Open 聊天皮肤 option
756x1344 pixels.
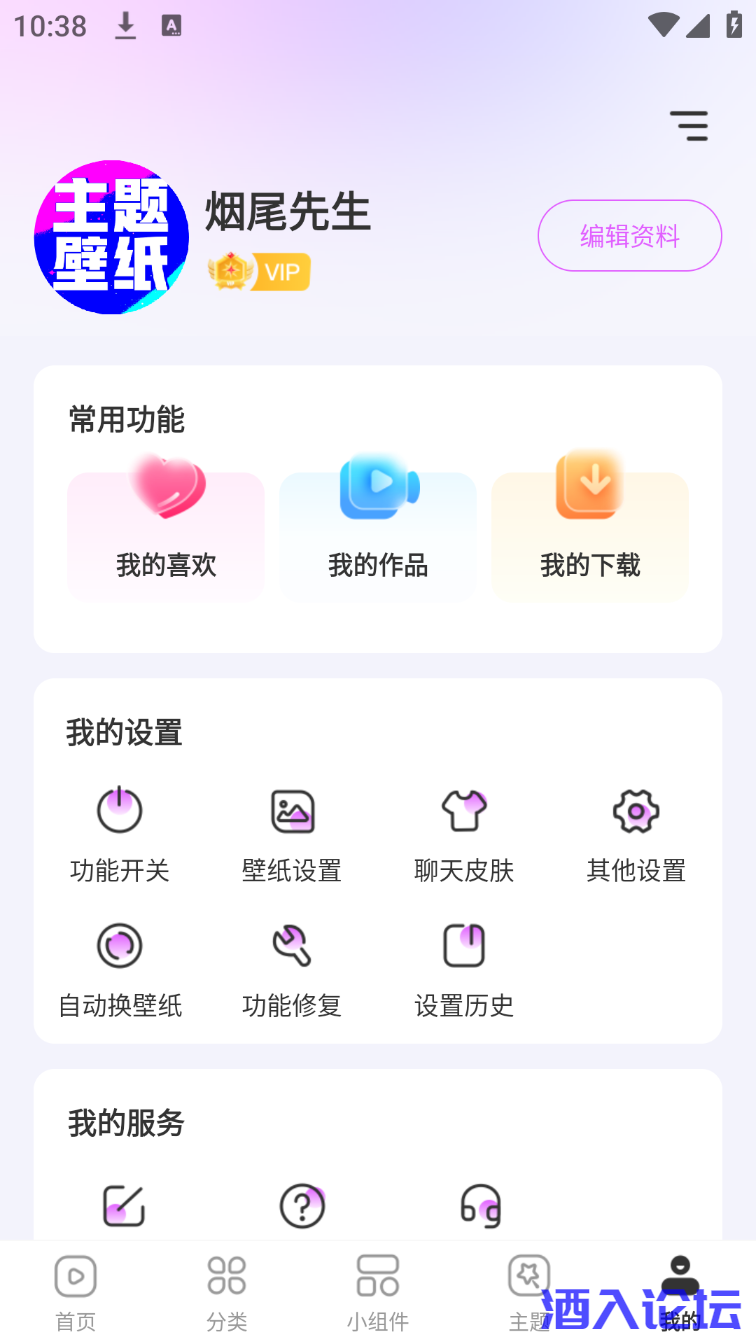coord(464,834)
